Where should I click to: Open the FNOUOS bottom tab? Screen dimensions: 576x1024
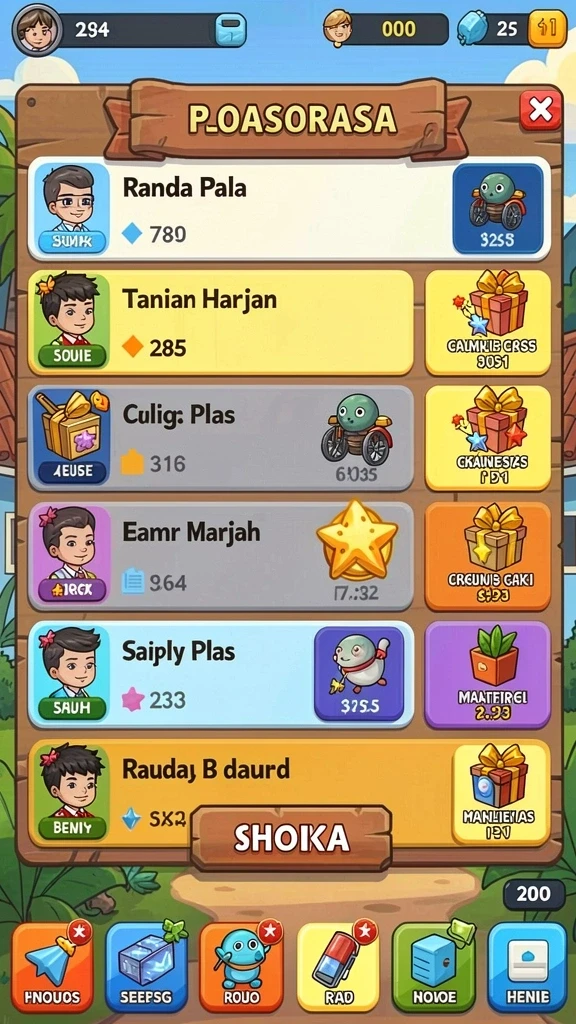point(52,967)
